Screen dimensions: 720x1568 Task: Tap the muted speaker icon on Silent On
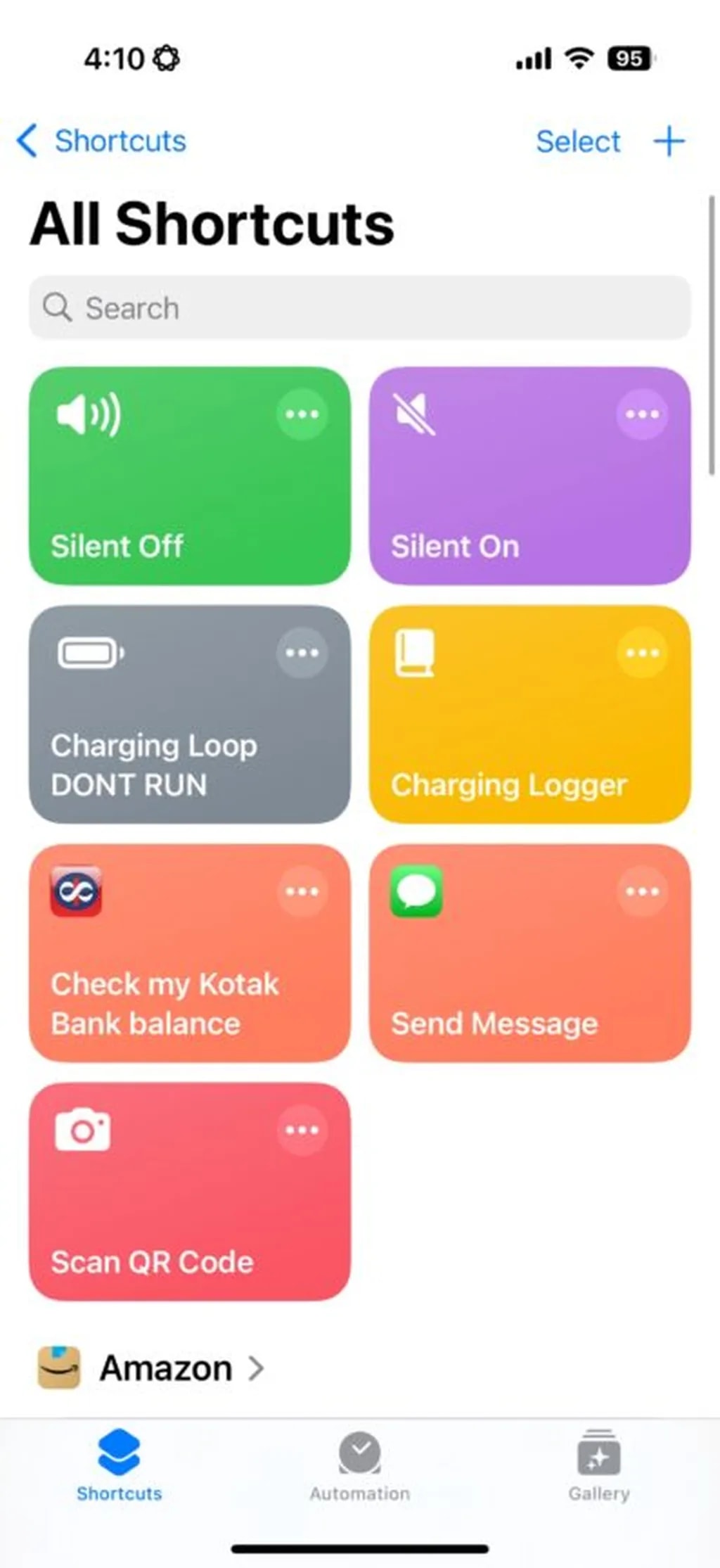click(x=414, y=414)
